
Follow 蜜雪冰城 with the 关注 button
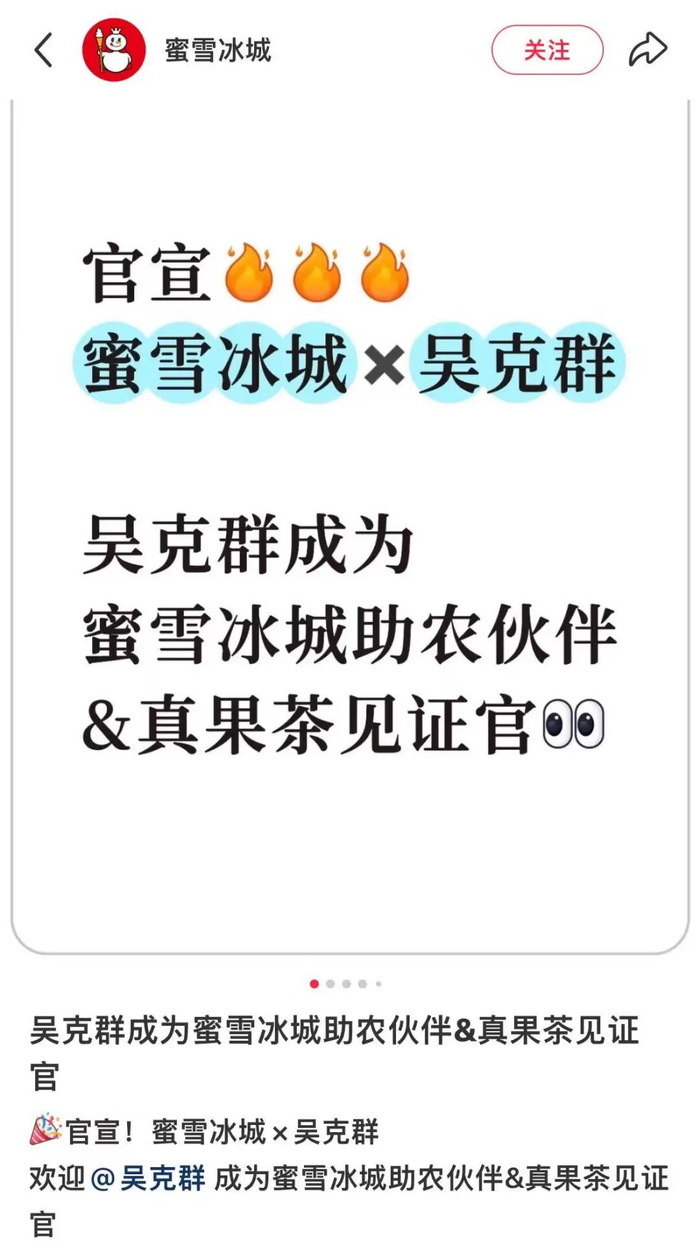[x=547, y=50]
